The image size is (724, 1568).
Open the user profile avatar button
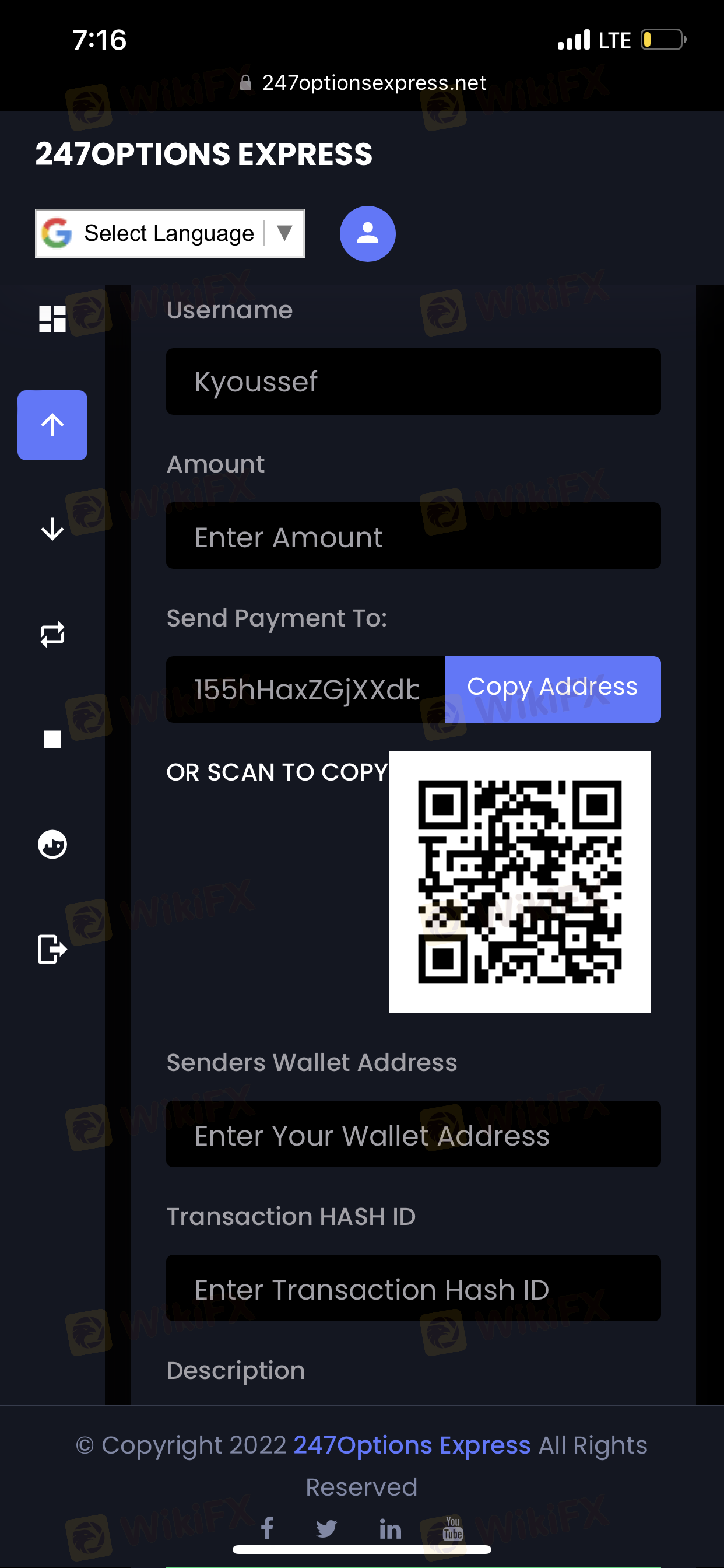[367, 234]
